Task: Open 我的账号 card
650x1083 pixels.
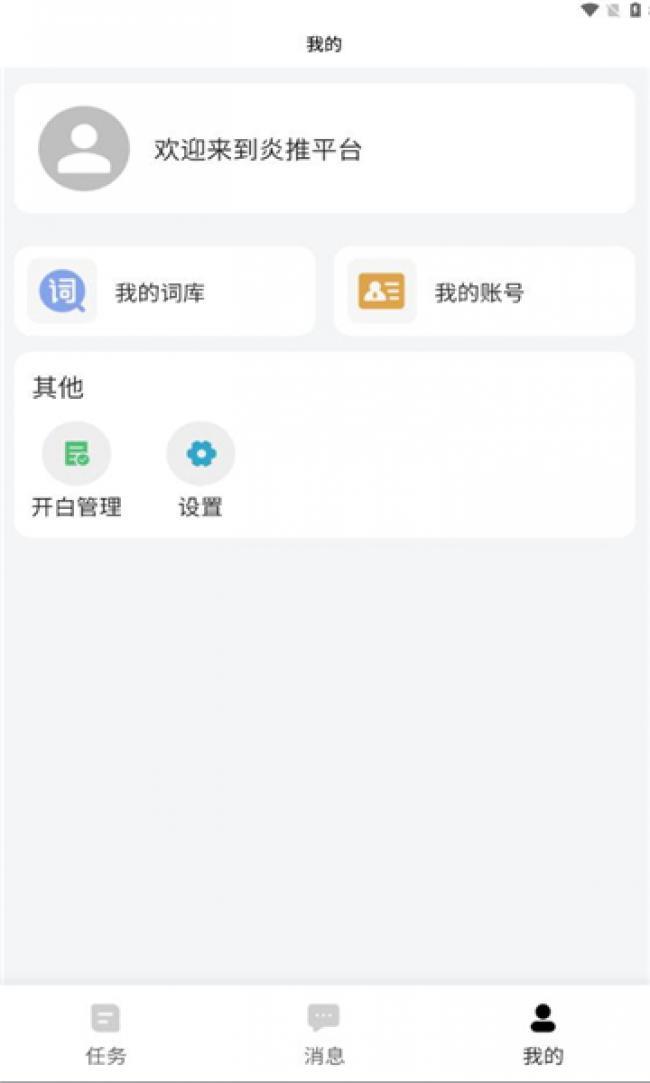Action: tap(484, 292)
